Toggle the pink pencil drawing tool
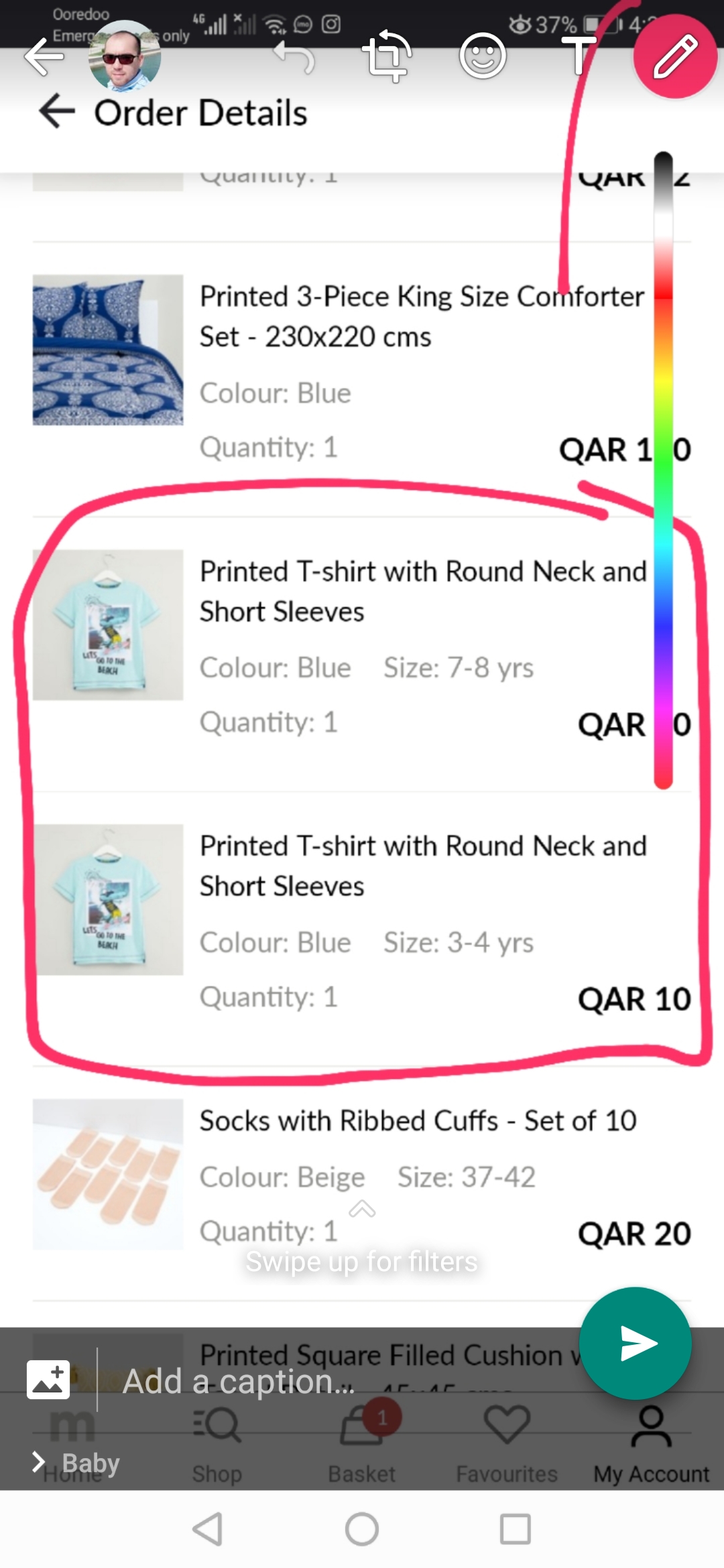Viewport: 724px width, 1568px height. click(674, 56)
